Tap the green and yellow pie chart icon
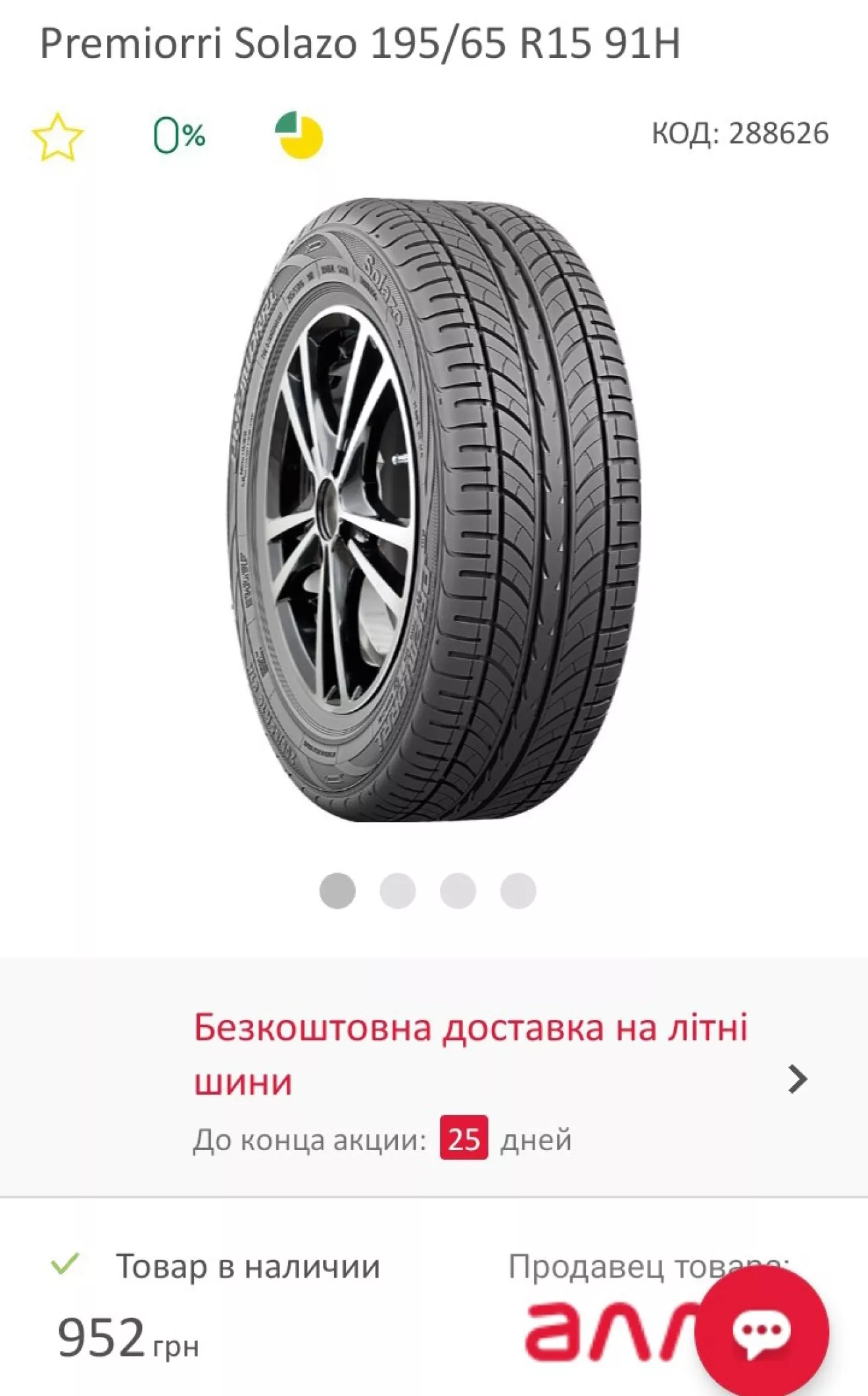 (299, 135)
